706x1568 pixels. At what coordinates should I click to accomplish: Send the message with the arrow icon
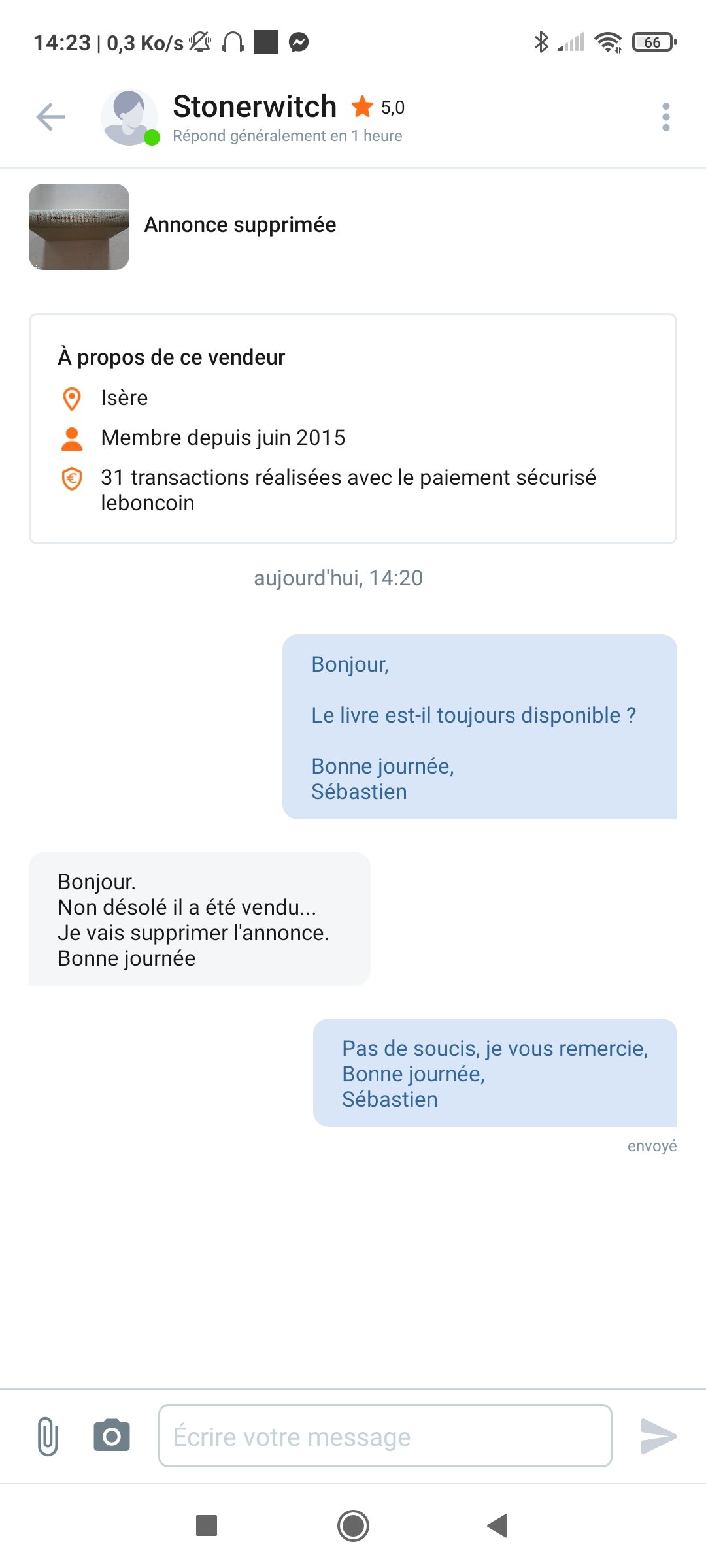tap(658, 1436)
